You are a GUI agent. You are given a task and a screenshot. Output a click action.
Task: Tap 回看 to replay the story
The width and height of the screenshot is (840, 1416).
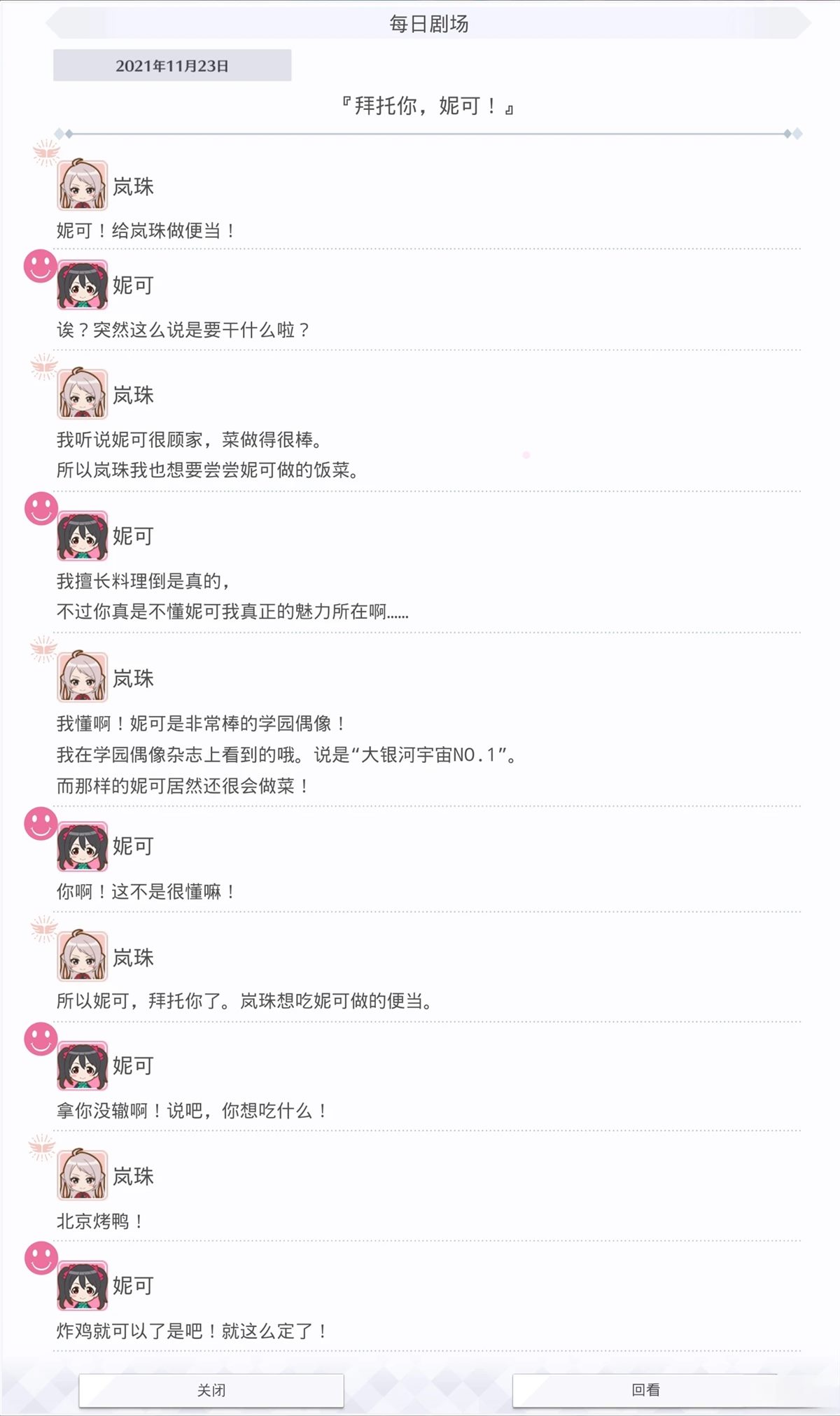tap(645, 1390)
